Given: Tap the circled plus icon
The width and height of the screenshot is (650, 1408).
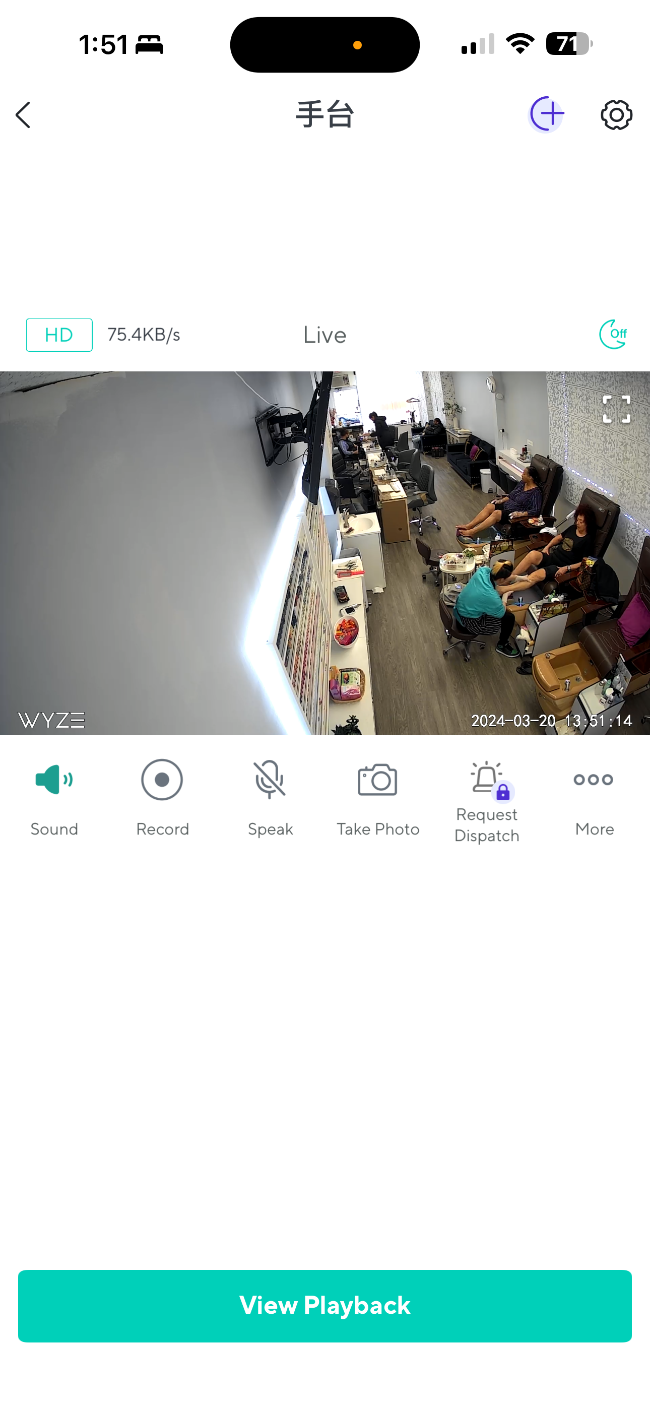Looking at the screenshot, I should [547, 114].
